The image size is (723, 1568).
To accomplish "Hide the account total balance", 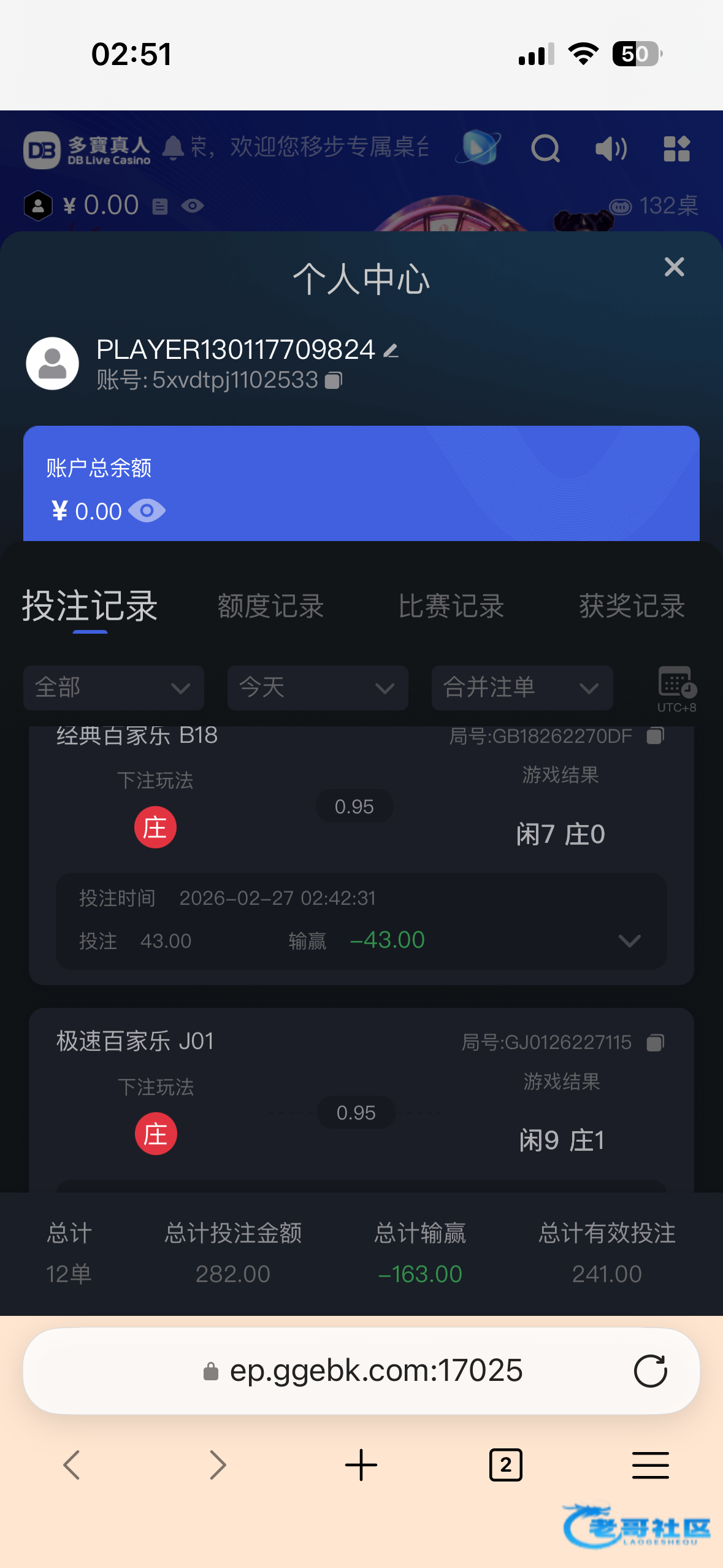I will coord(147,511).
